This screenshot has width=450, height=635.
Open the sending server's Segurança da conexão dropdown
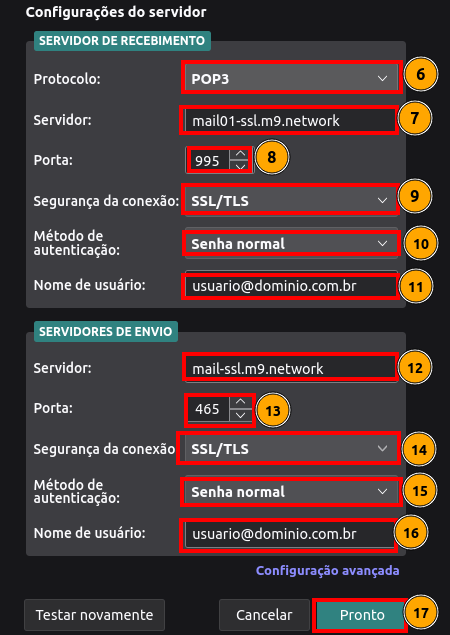(292, 449)
